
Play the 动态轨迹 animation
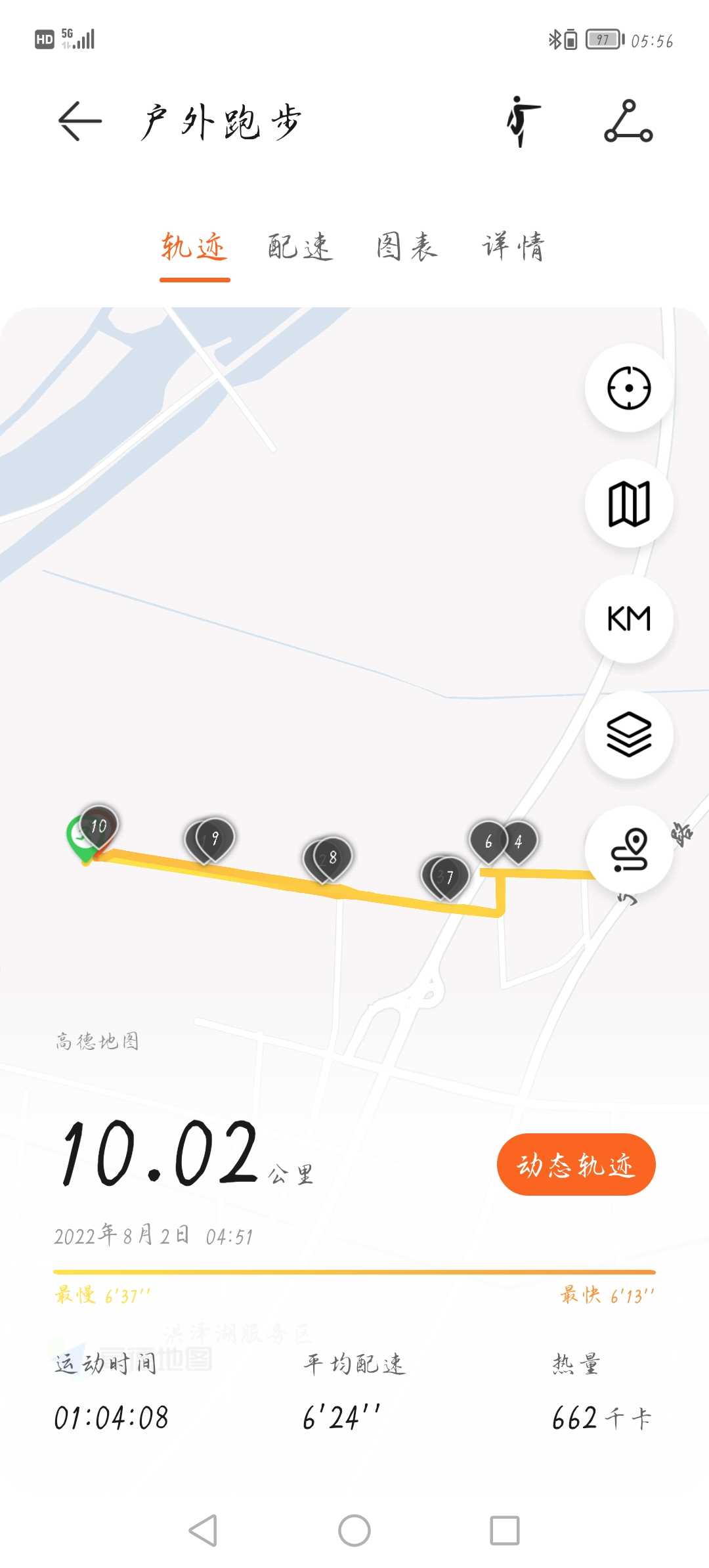click(576, 1165)
